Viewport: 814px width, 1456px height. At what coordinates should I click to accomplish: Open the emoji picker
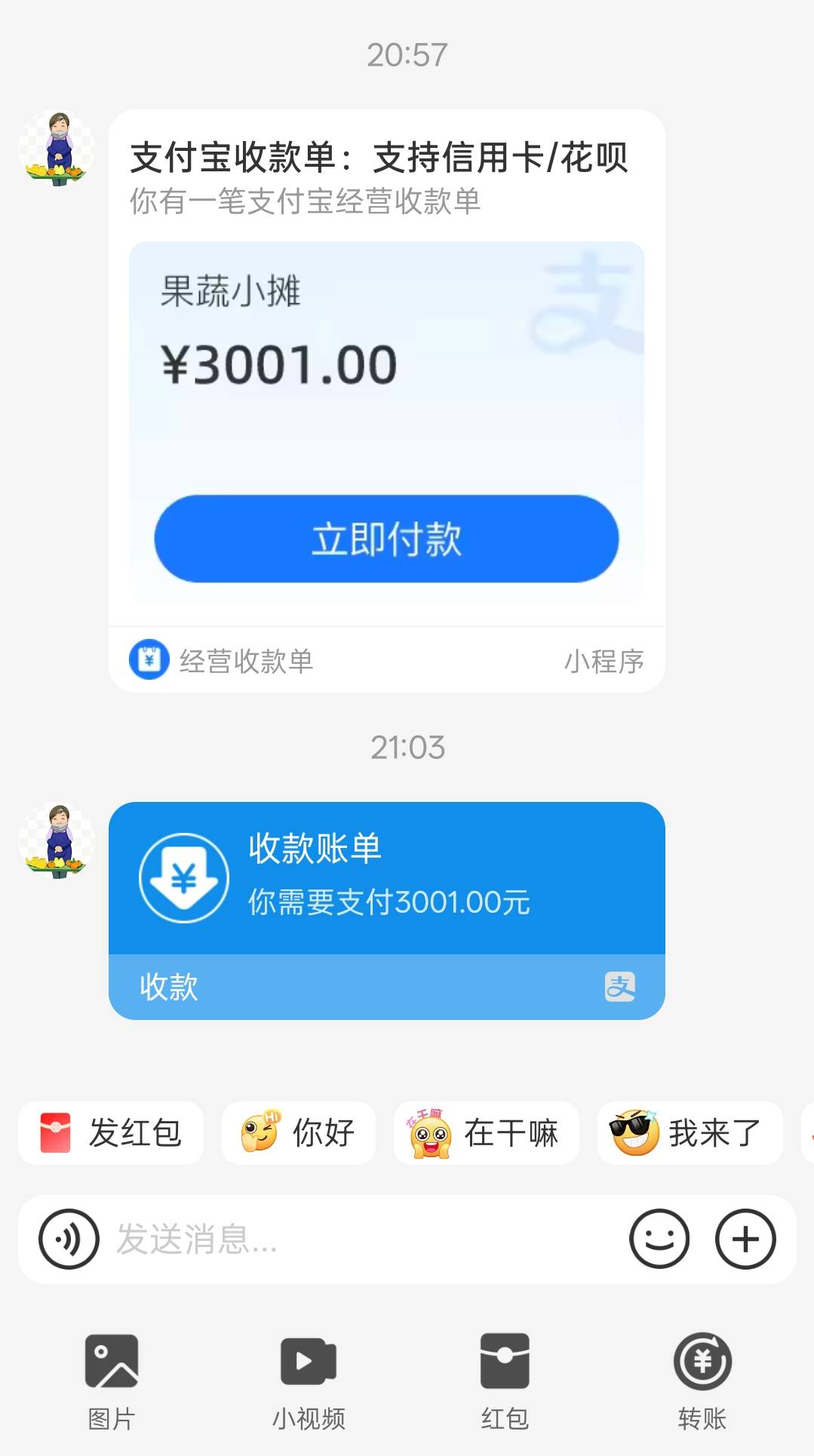pos(659,1239)
